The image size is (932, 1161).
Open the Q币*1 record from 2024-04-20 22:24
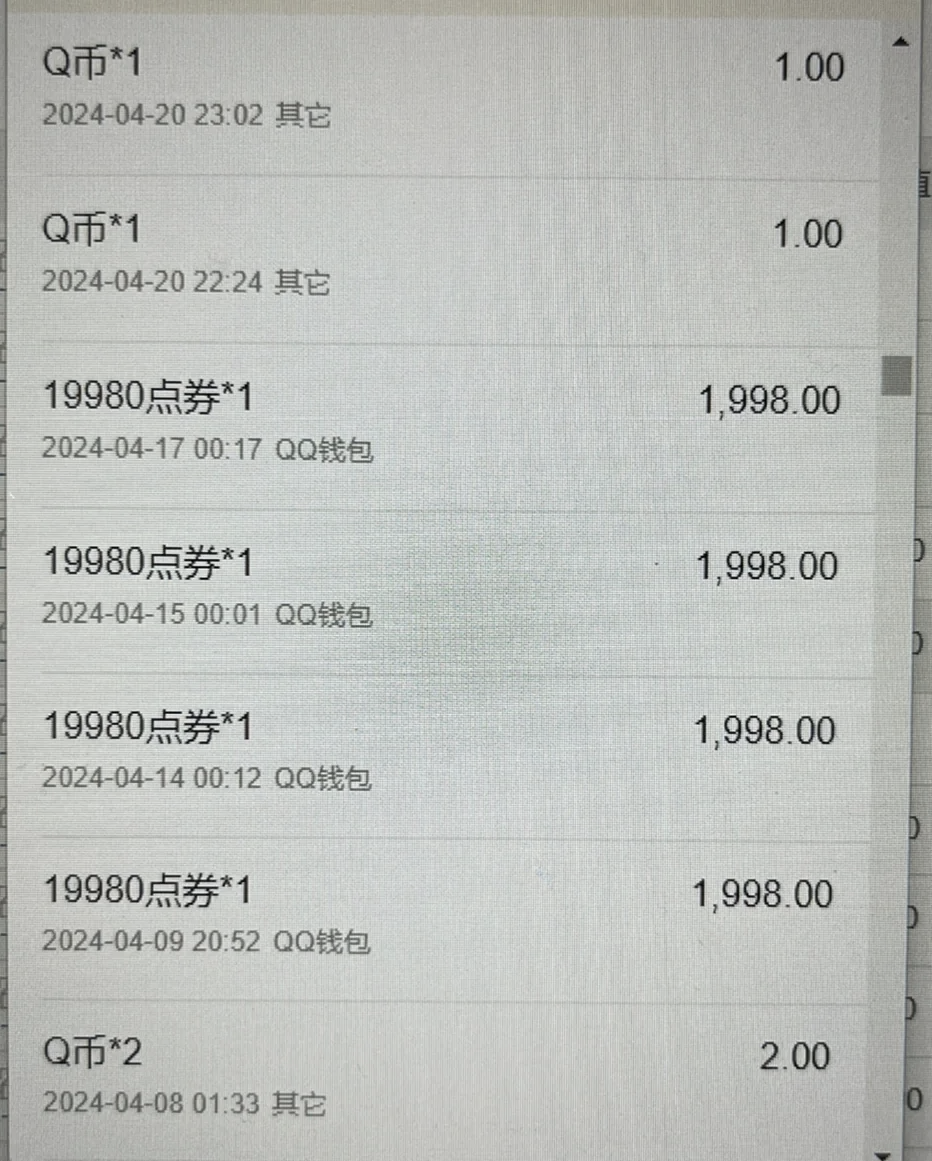(x=440, y=256)
